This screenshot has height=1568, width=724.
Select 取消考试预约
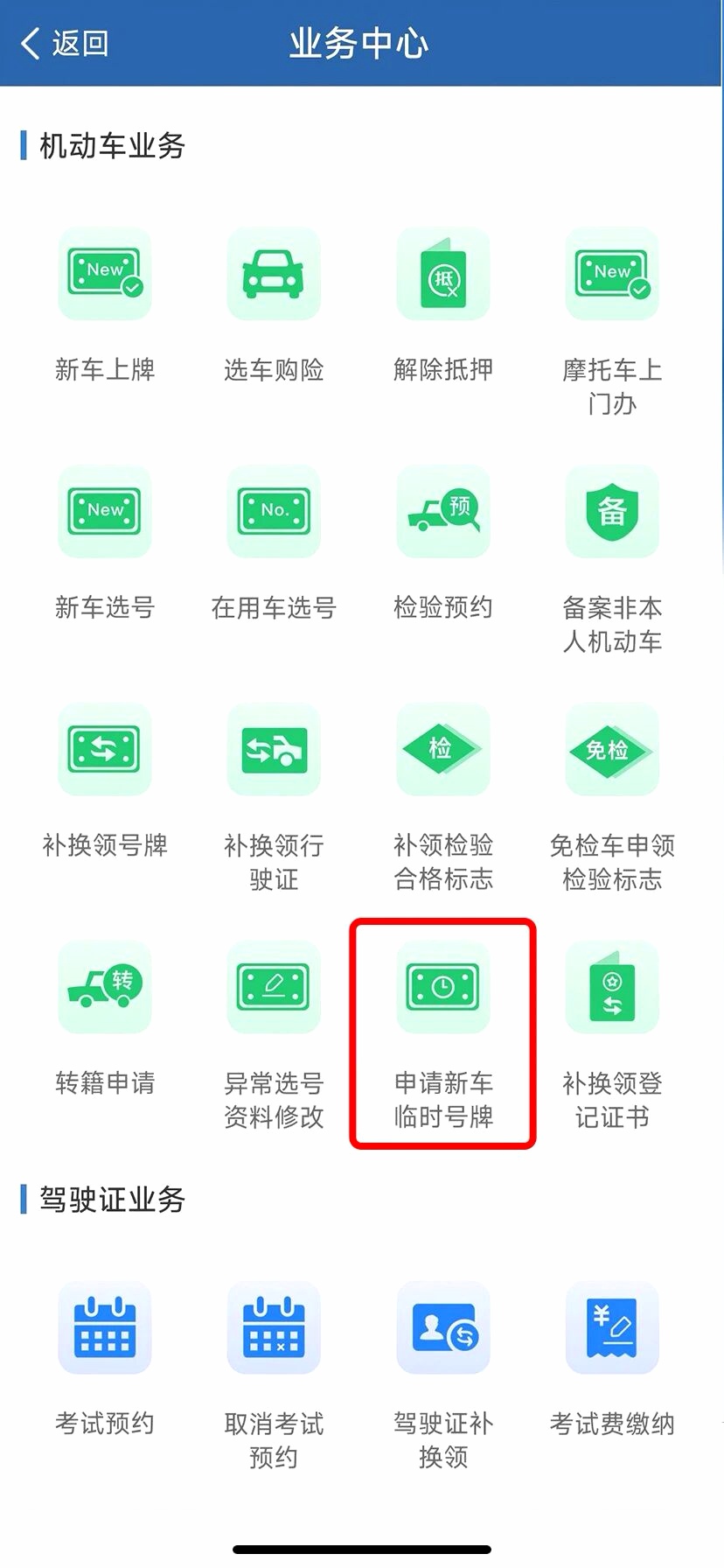274,1328
